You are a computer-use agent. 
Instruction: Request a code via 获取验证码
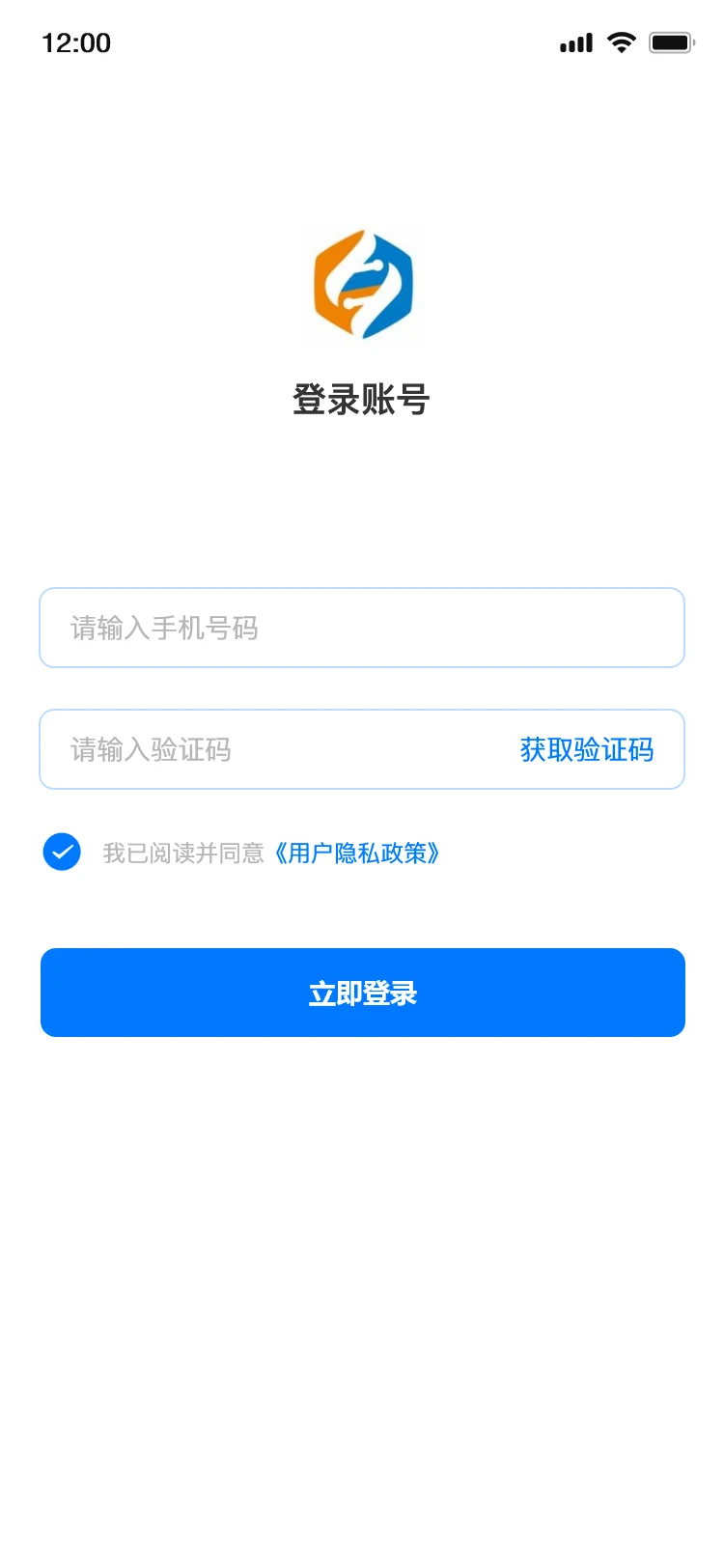tap(587, 749)
